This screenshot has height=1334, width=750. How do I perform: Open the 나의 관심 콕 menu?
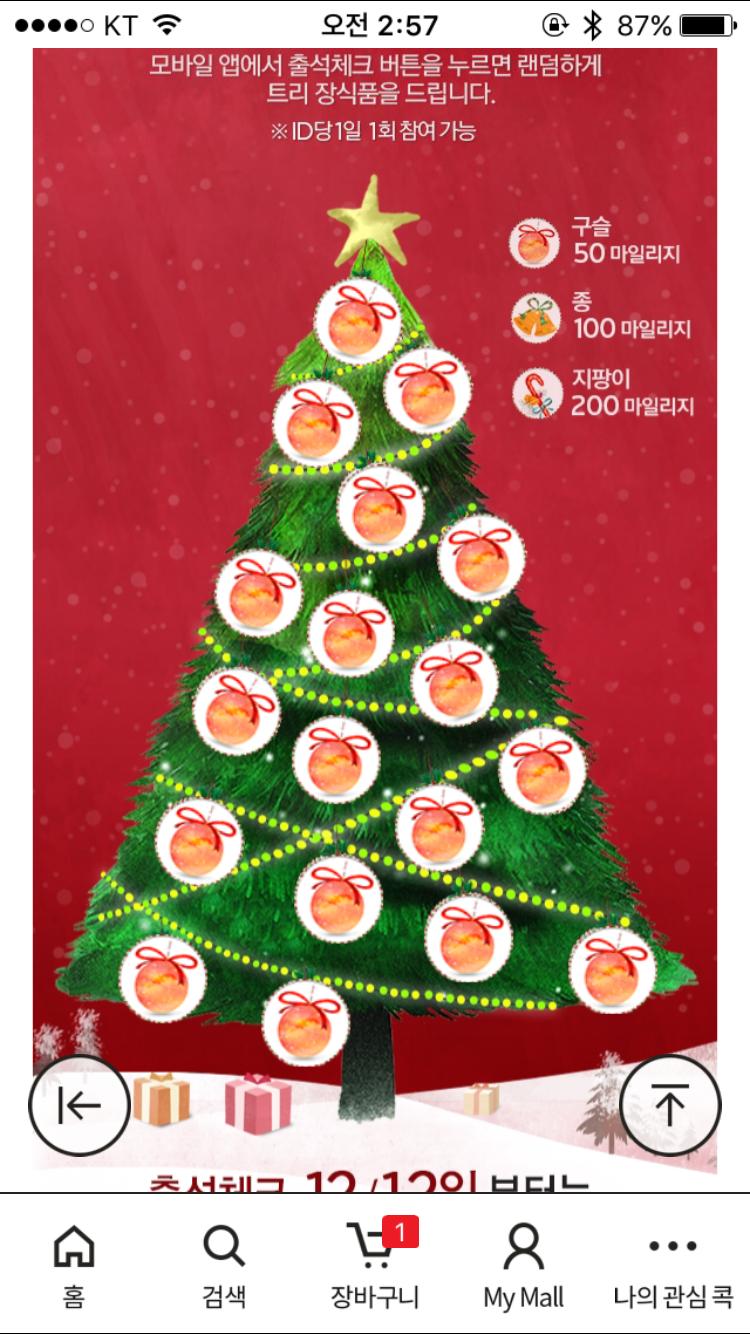[x=673, y=1266]
